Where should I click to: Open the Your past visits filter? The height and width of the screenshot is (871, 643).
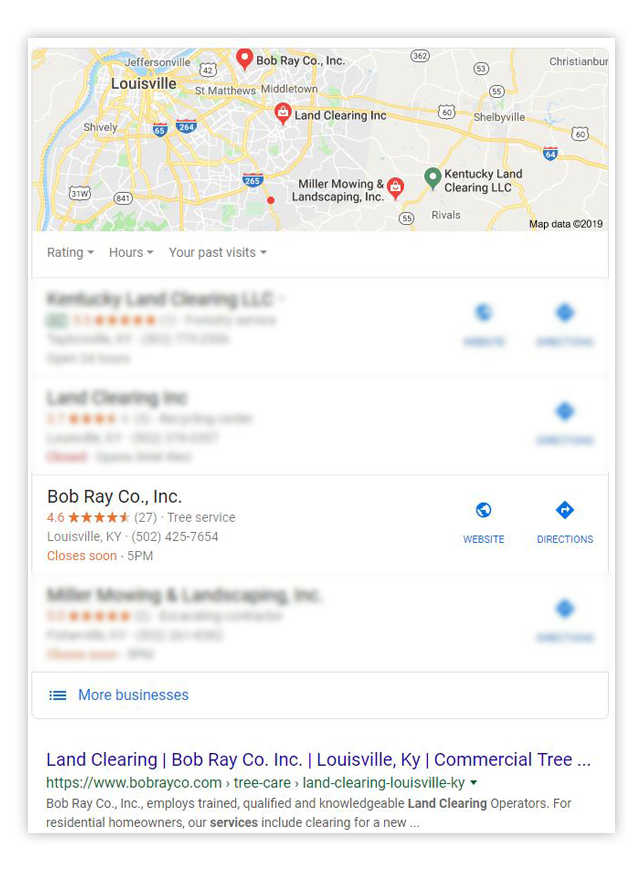tap(217, 253)
